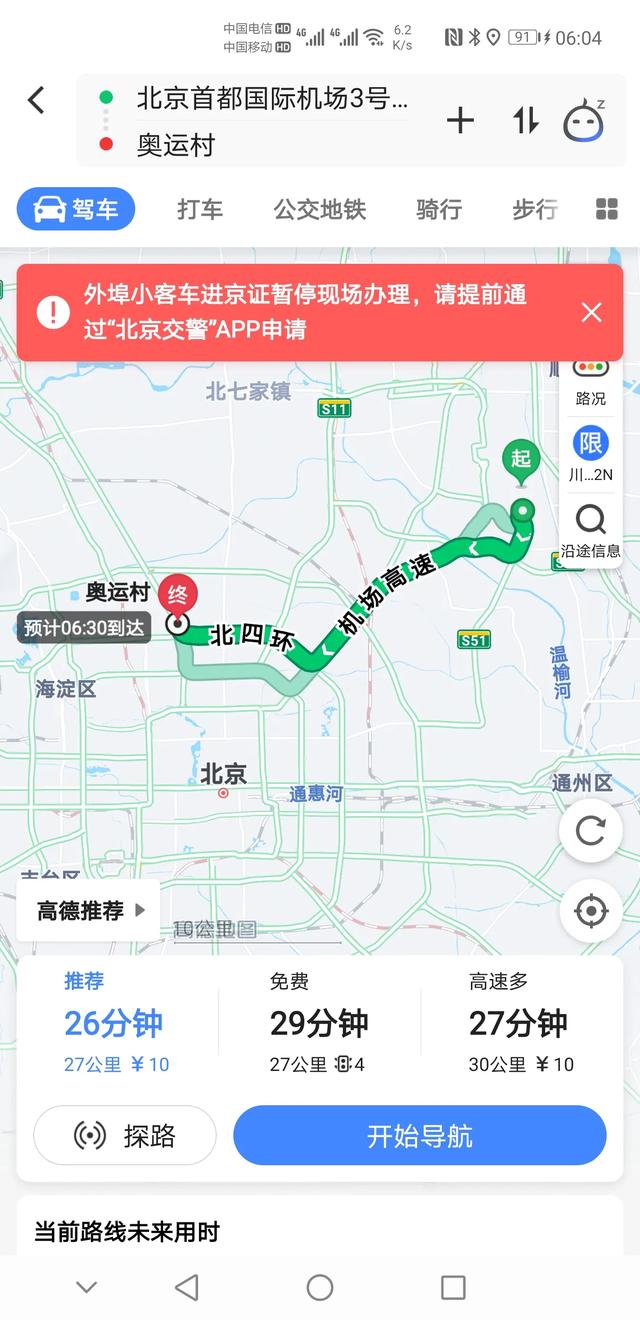Open 沿途信息 along-route search
Screen dimensions: 640x1320
[x=590, y=530]
